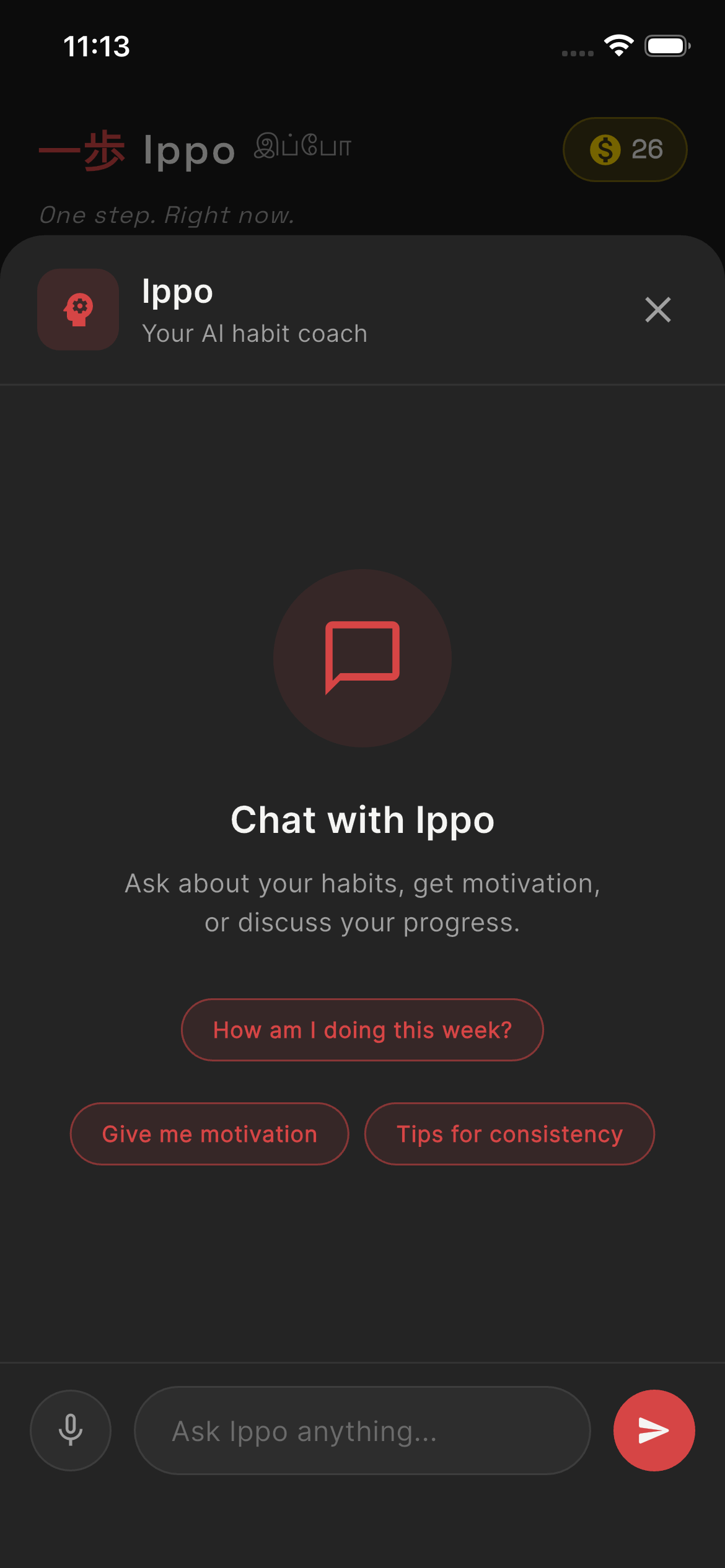Image resolution: width=725 pixels, height=1568 pixels.
Task: Click the chat bubble illustration icon
Action: tap(362, 658)
